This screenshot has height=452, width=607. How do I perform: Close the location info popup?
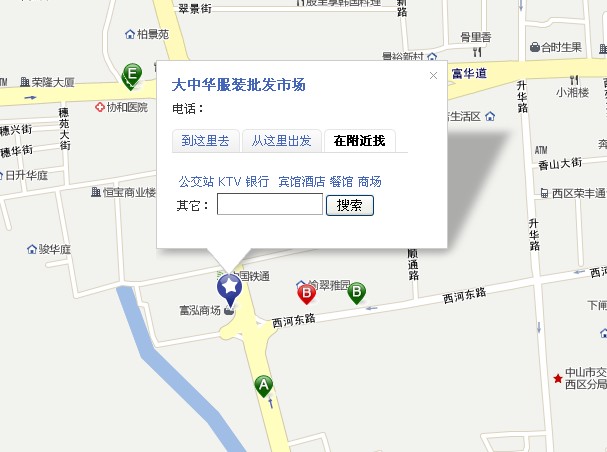pyautogui.click(x=433, y=75)
